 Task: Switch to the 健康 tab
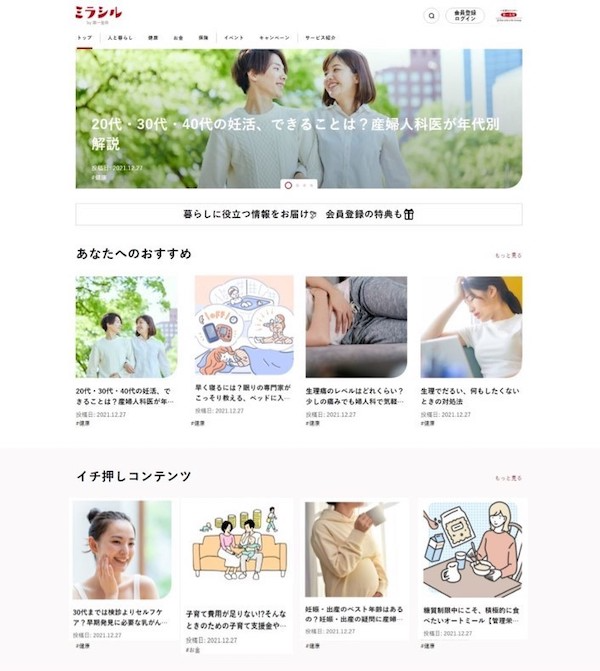(153, 38)
